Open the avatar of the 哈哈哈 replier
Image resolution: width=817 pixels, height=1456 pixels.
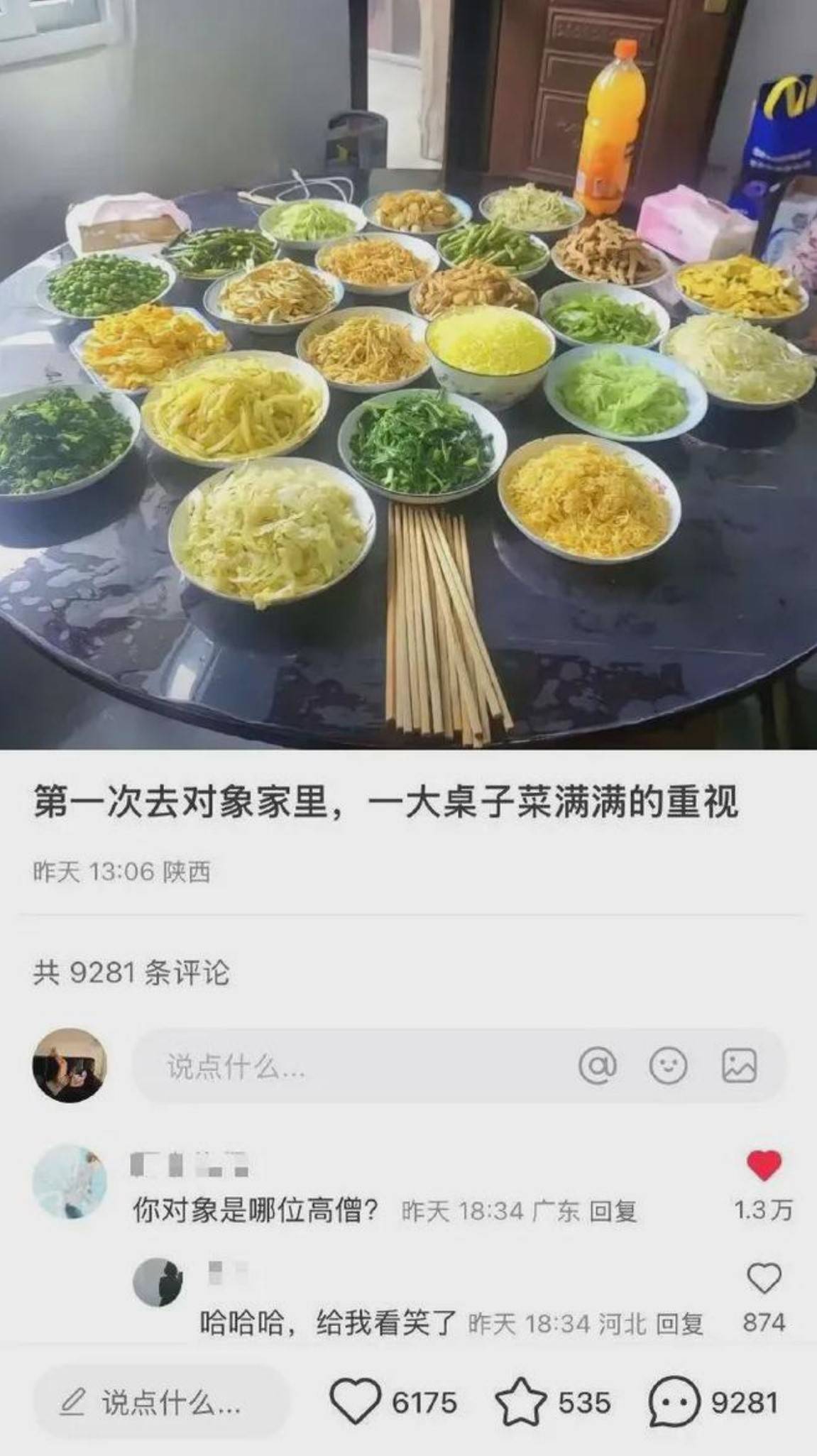point(158,1282)
